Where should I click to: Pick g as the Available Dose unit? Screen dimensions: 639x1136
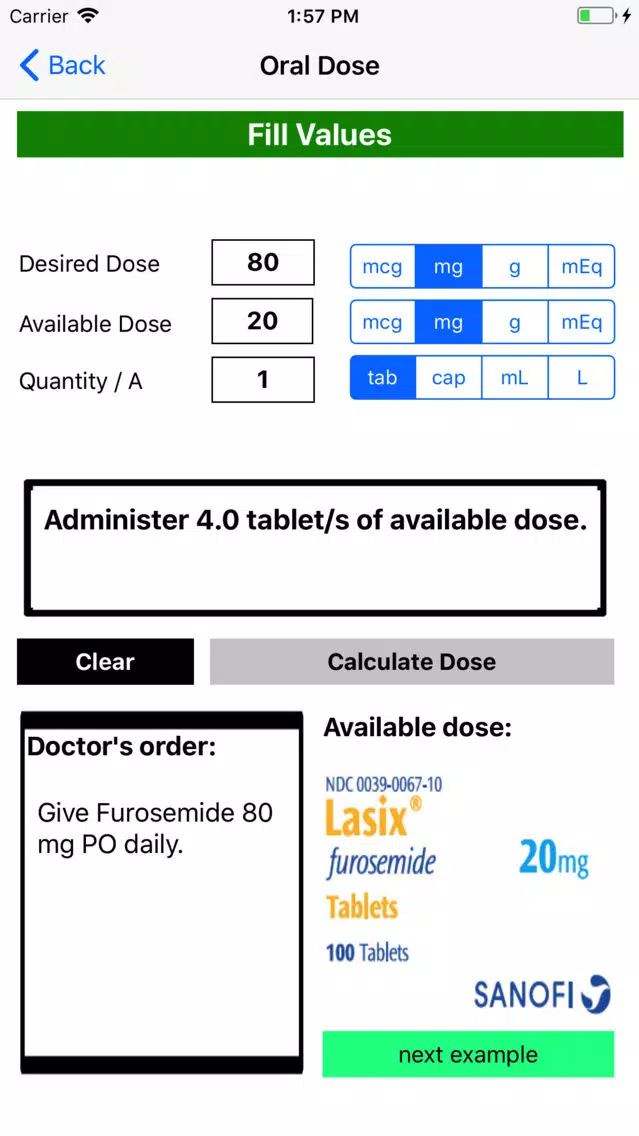click(x=514, y=322)
